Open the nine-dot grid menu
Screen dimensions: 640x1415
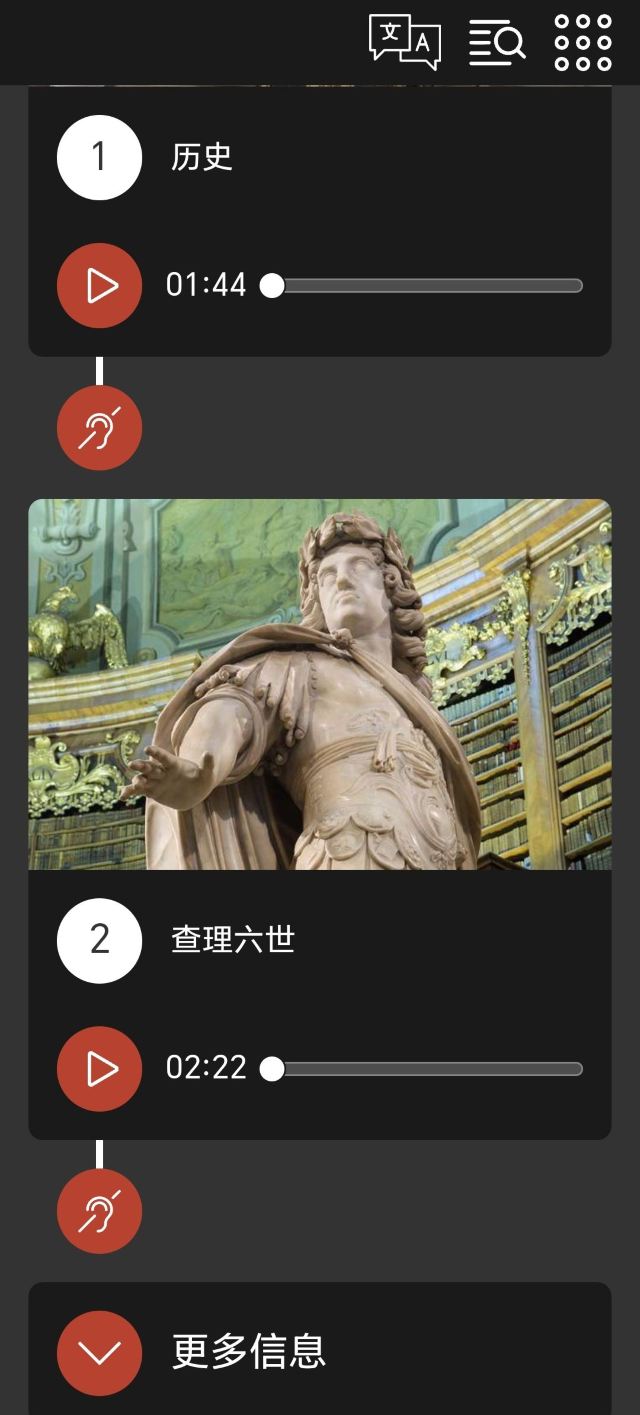(x=583, y=42)
